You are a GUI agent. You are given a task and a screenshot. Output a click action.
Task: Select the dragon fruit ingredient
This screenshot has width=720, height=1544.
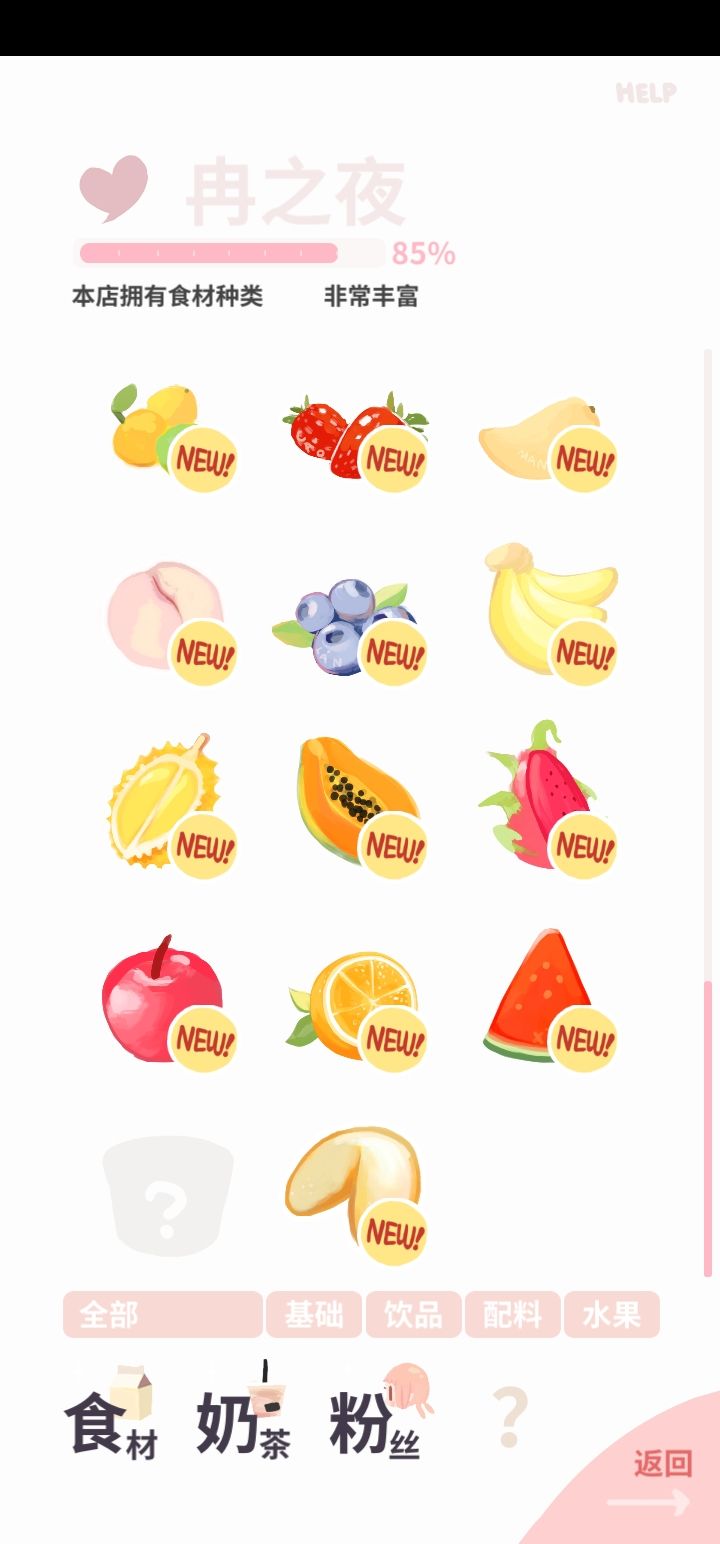pyautogui.click(x=543, y=800)
